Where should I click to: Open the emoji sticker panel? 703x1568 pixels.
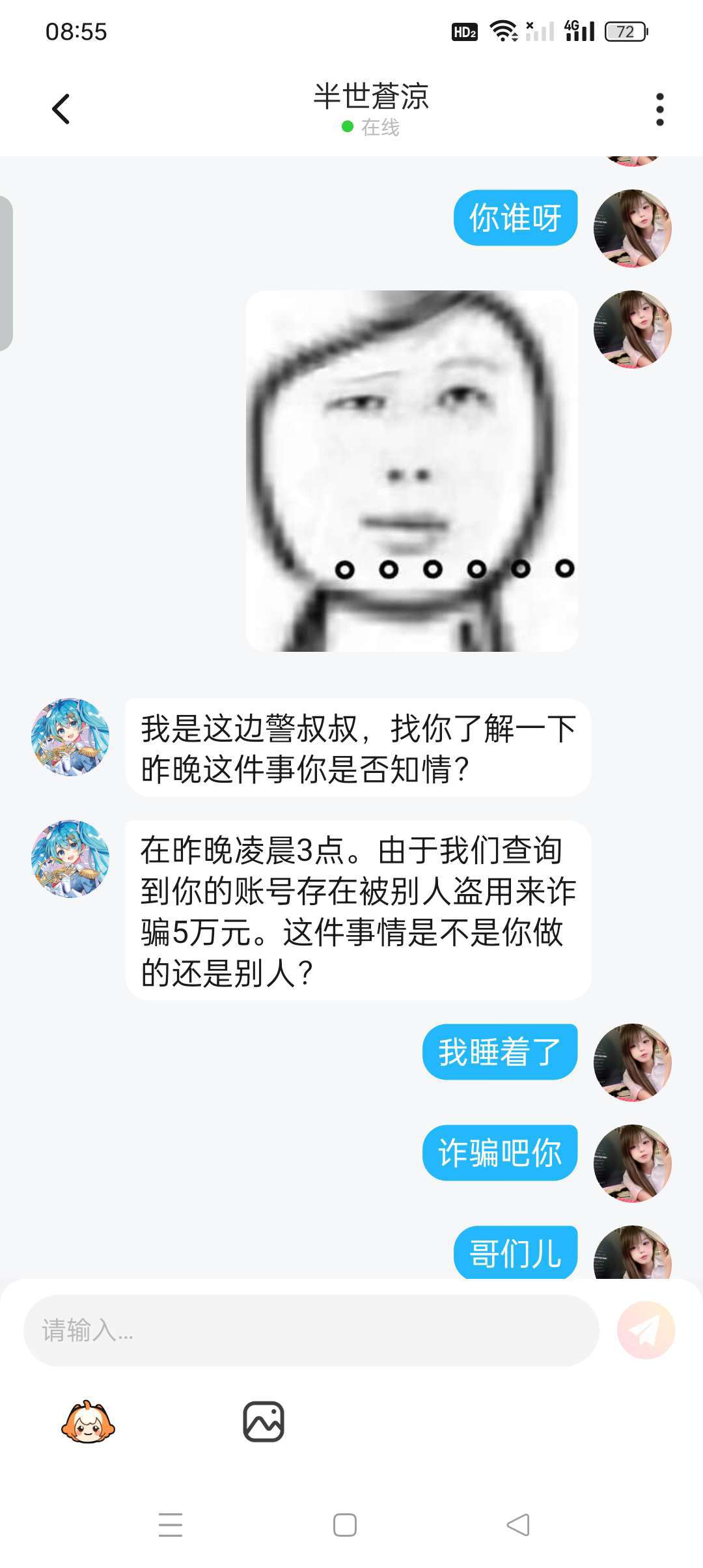coord(88,1422)
